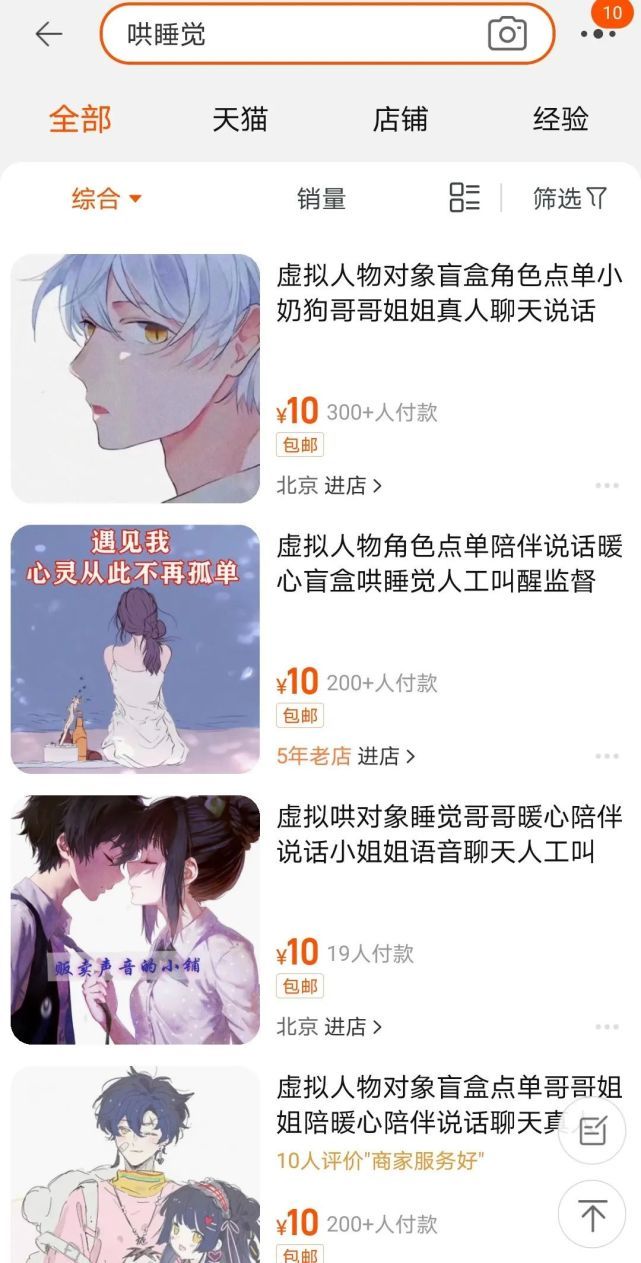
Task: Open the 筛选 filter panel
Action: [x=569, y=198]
